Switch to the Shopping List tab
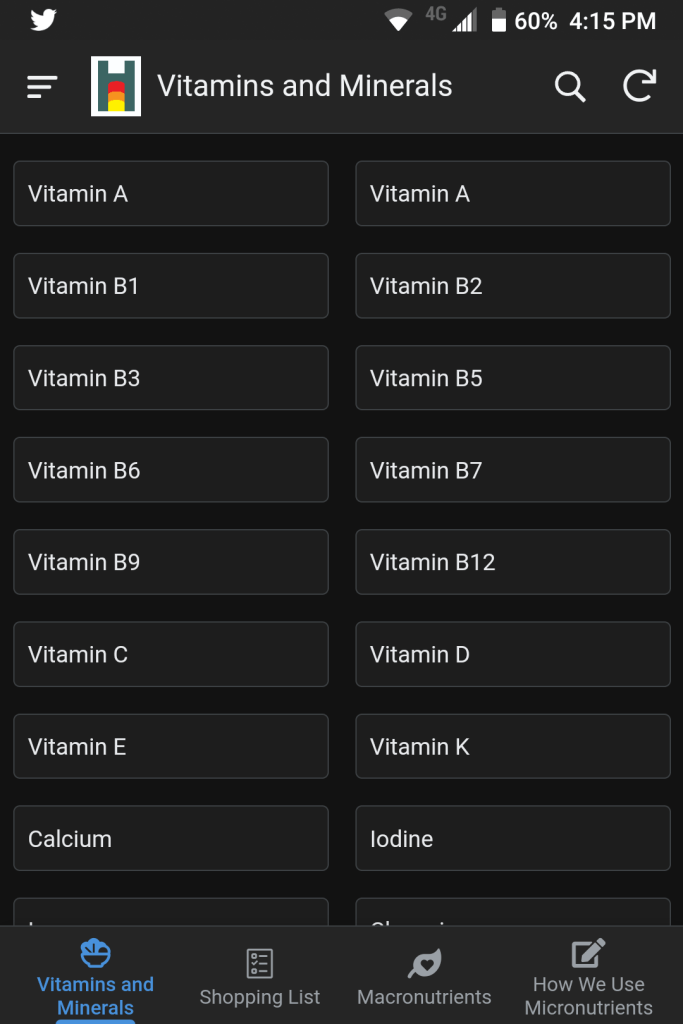 259,977
